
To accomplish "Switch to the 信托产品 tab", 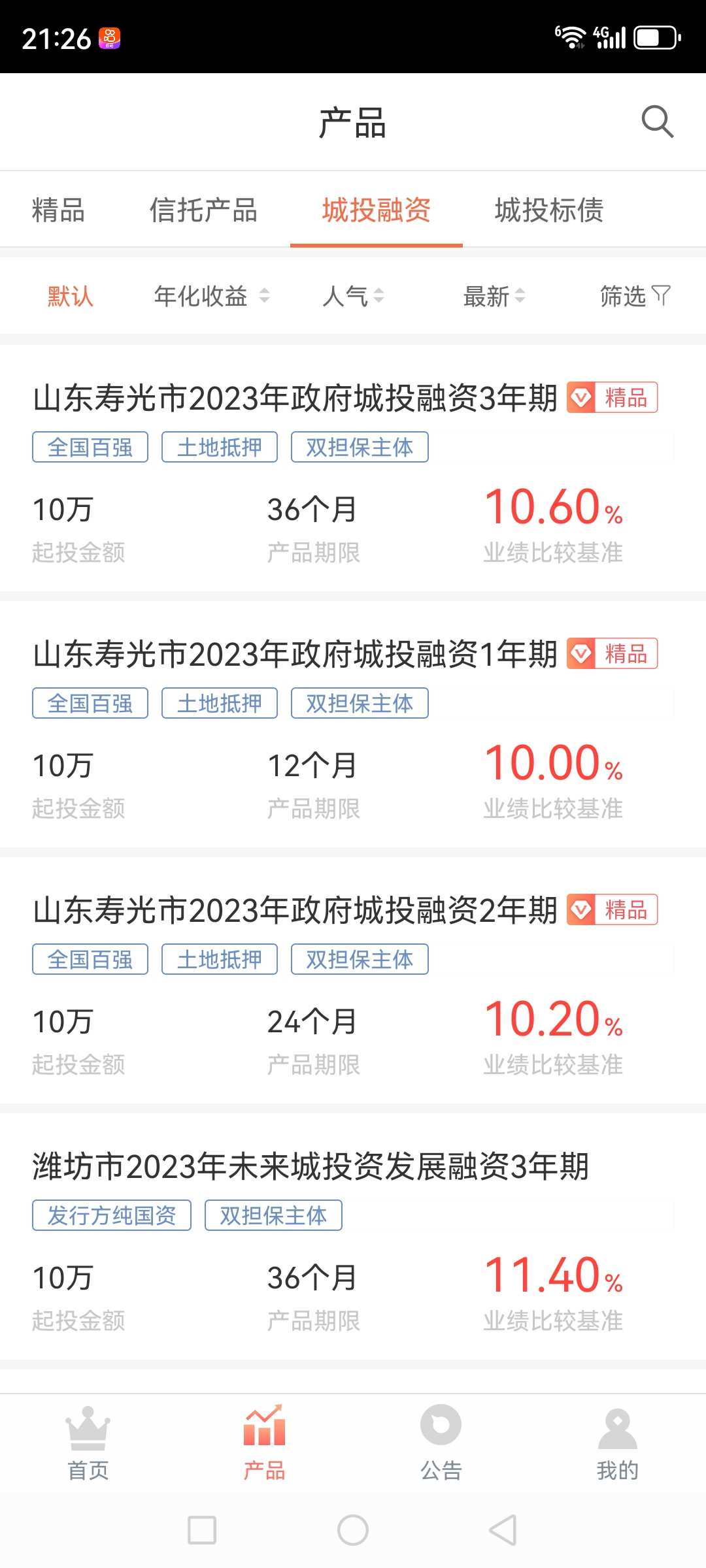I will (203, 210).
